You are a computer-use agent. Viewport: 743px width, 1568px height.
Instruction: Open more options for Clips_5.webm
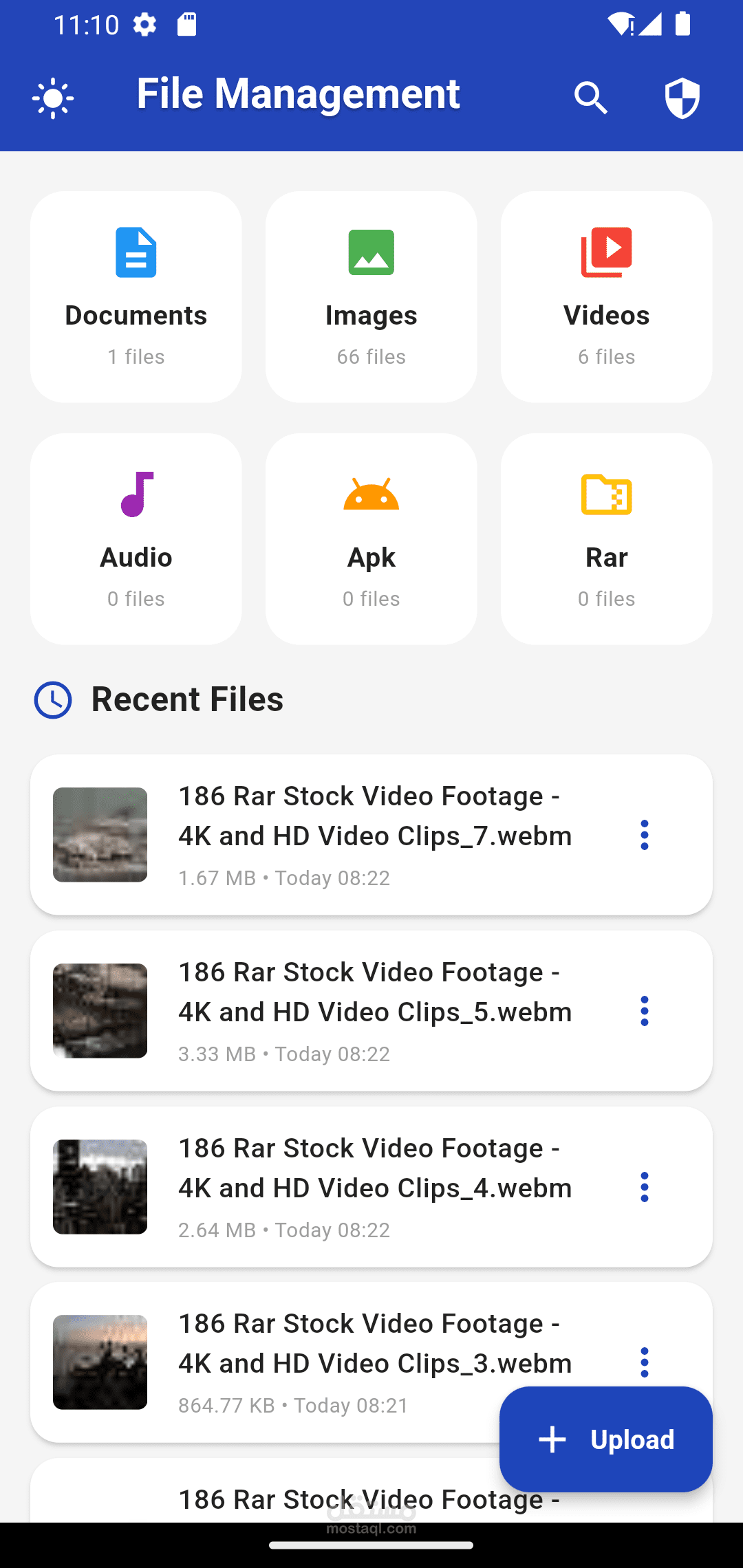(645, 1011)
